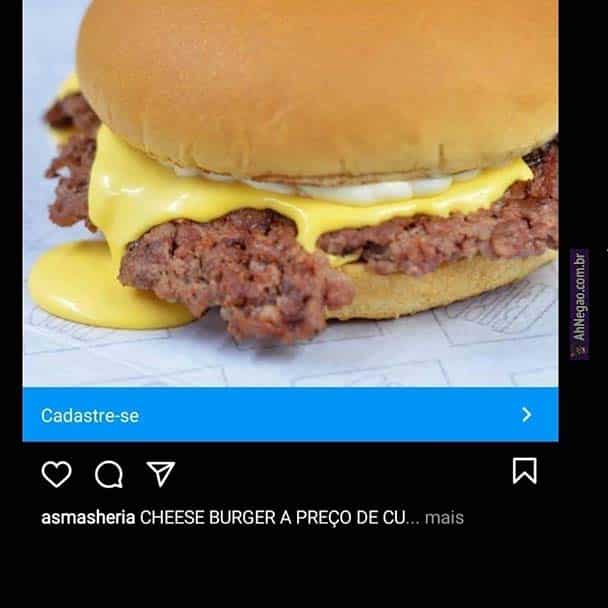Share the post via the paper plane icon
Viewport: 608px width, 608px height.
pos(161,473)
